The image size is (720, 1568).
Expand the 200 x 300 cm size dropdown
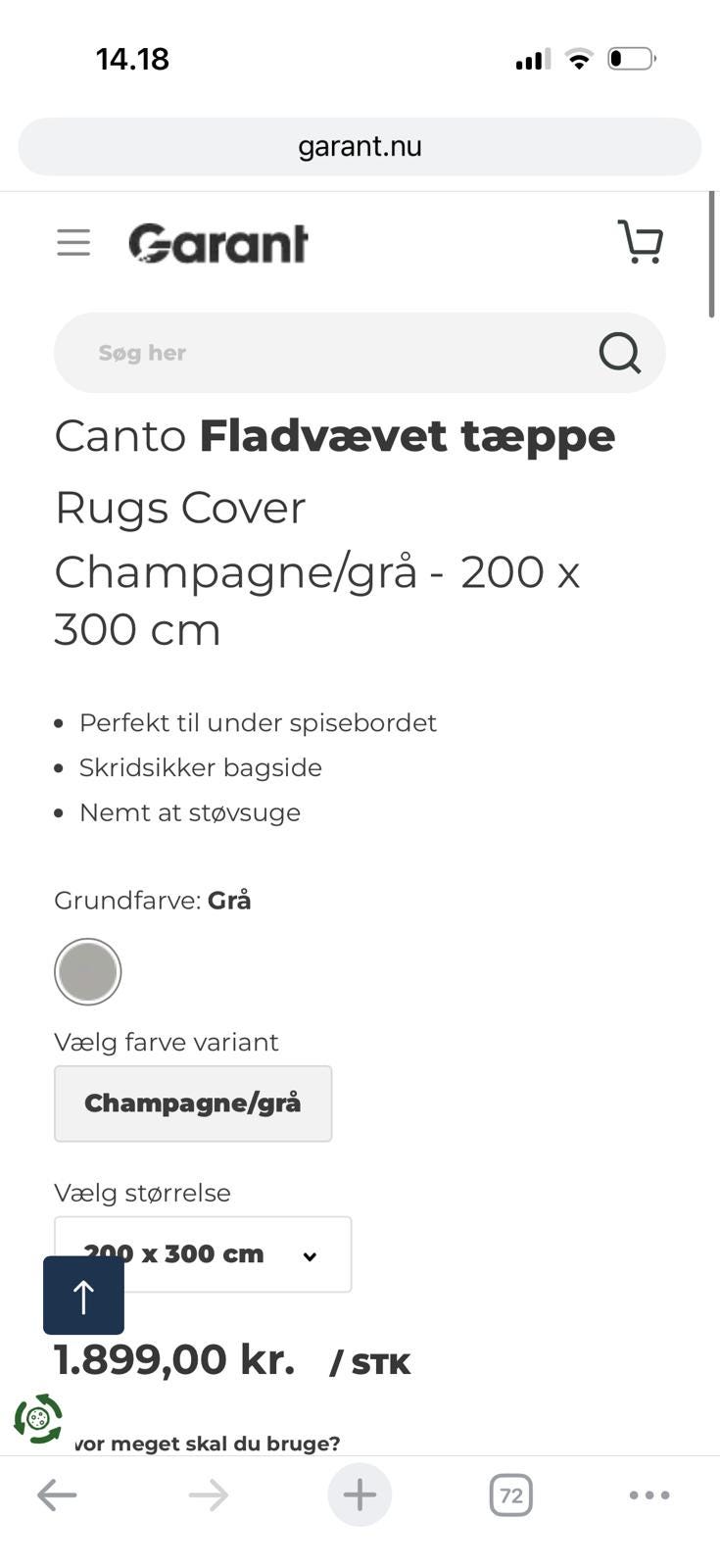tap(202, 1254)
